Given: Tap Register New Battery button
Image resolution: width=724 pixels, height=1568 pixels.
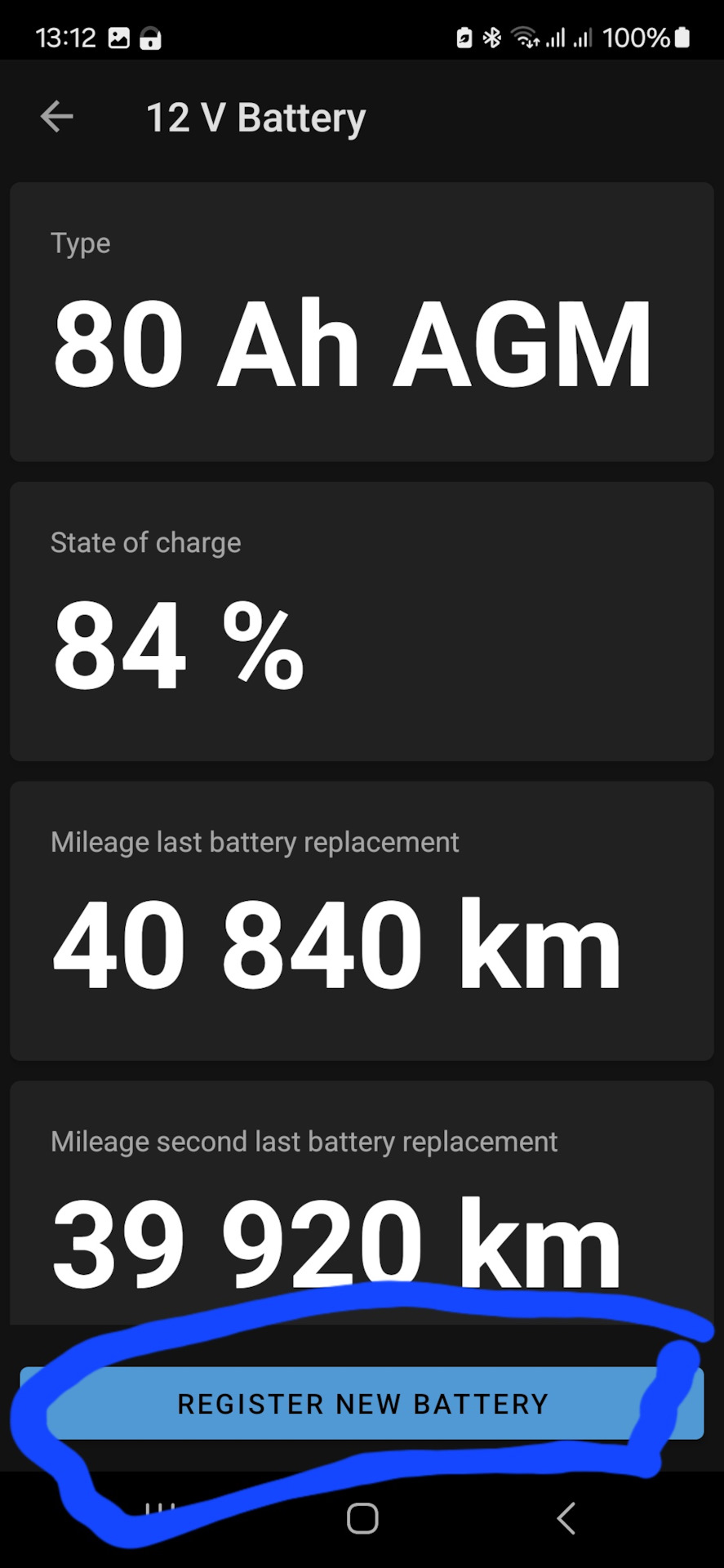Looking at the screenshot, I should [362, 1403].
